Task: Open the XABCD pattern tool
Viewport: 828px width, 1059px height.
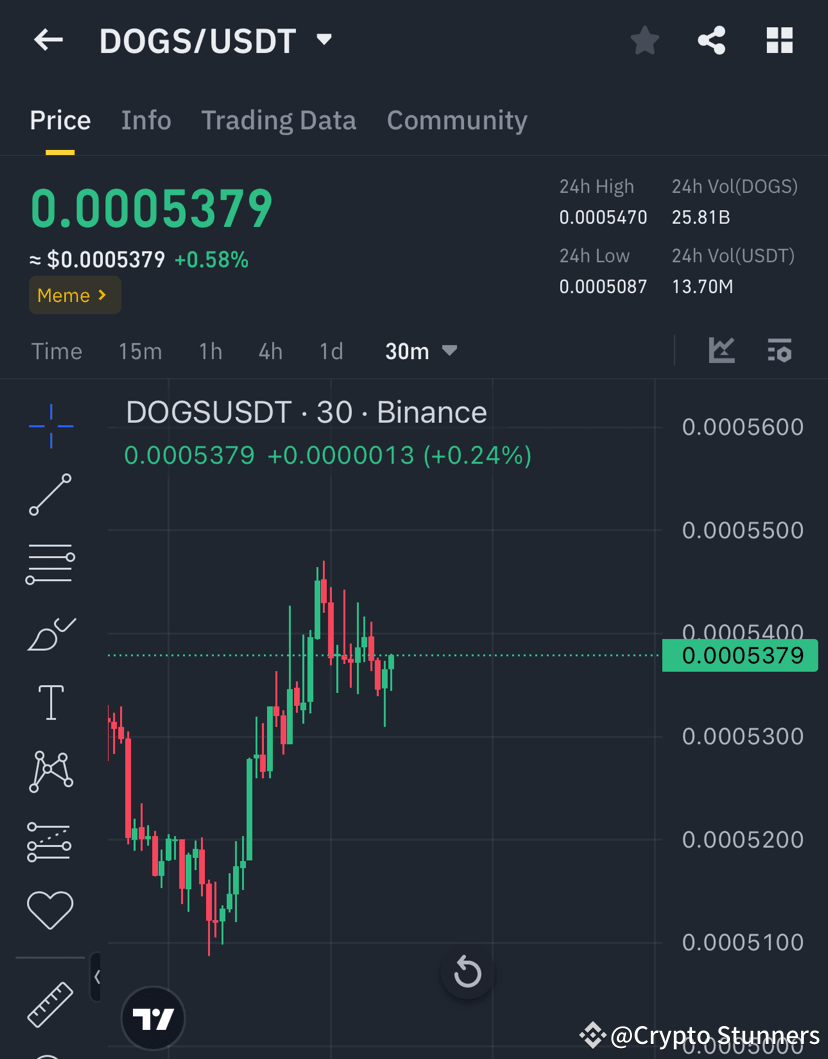Action: (x=50, y=771)
